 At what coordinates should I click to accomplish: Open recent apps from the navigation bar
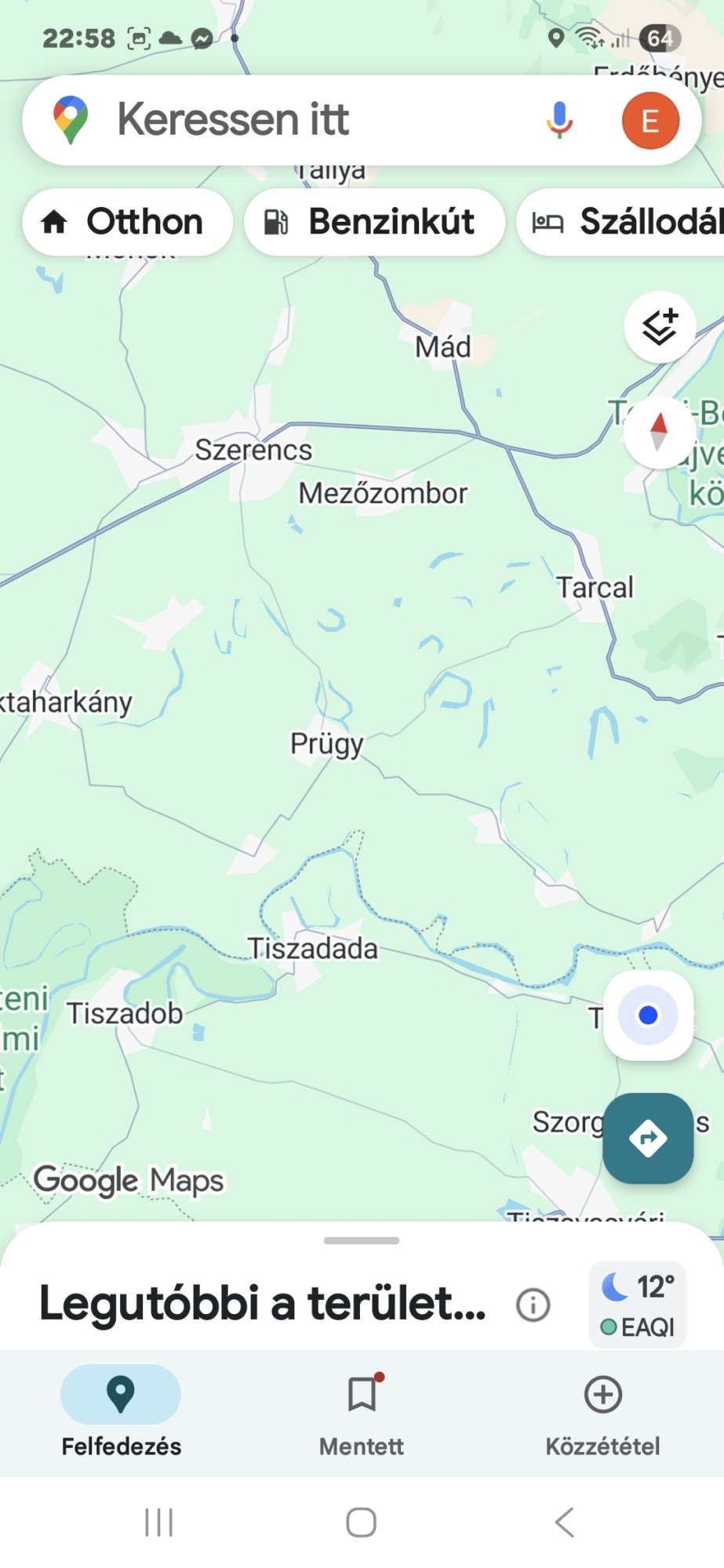pos(158,1523)
